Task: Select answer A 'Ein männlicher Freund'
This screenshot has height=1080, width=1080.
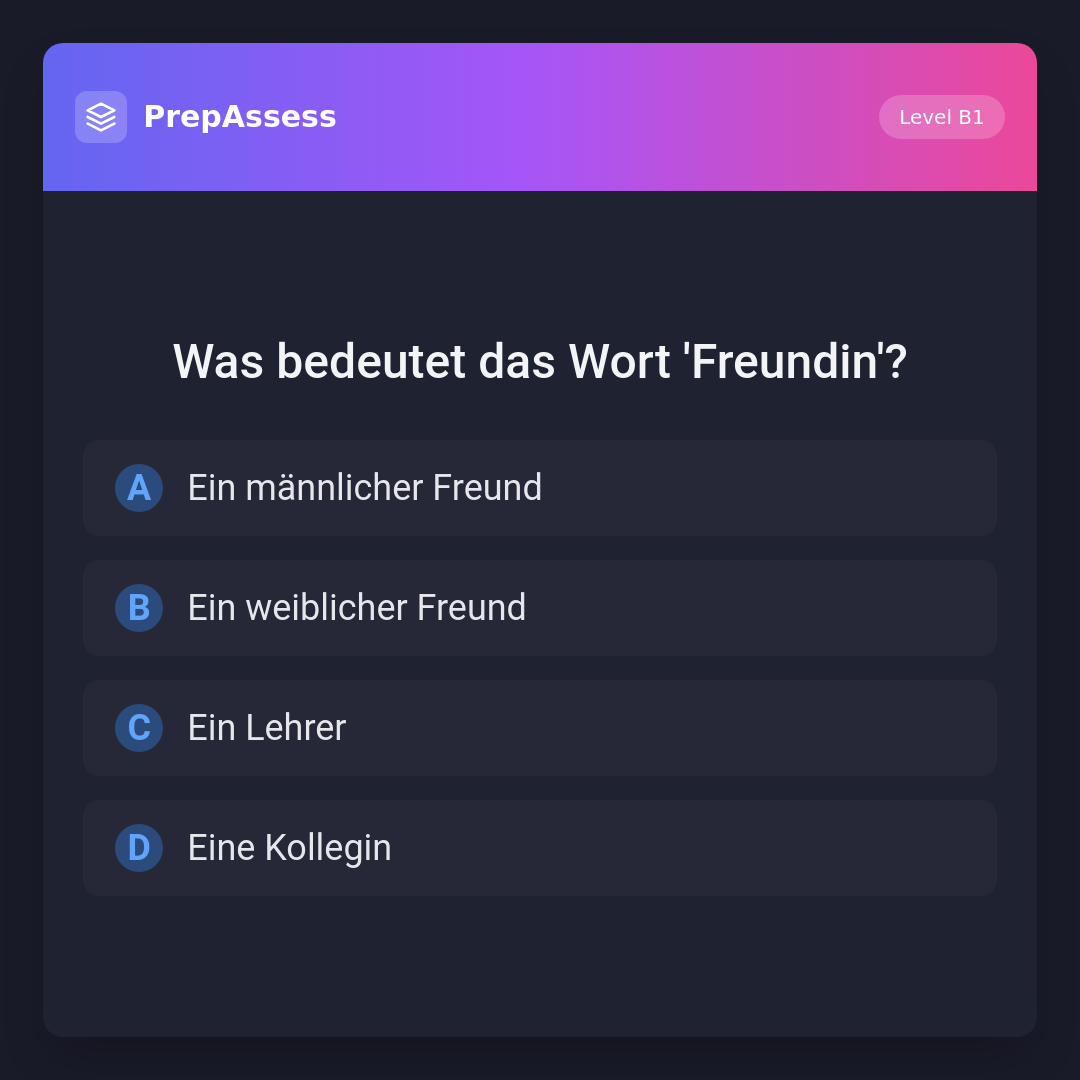Action: 540,488
